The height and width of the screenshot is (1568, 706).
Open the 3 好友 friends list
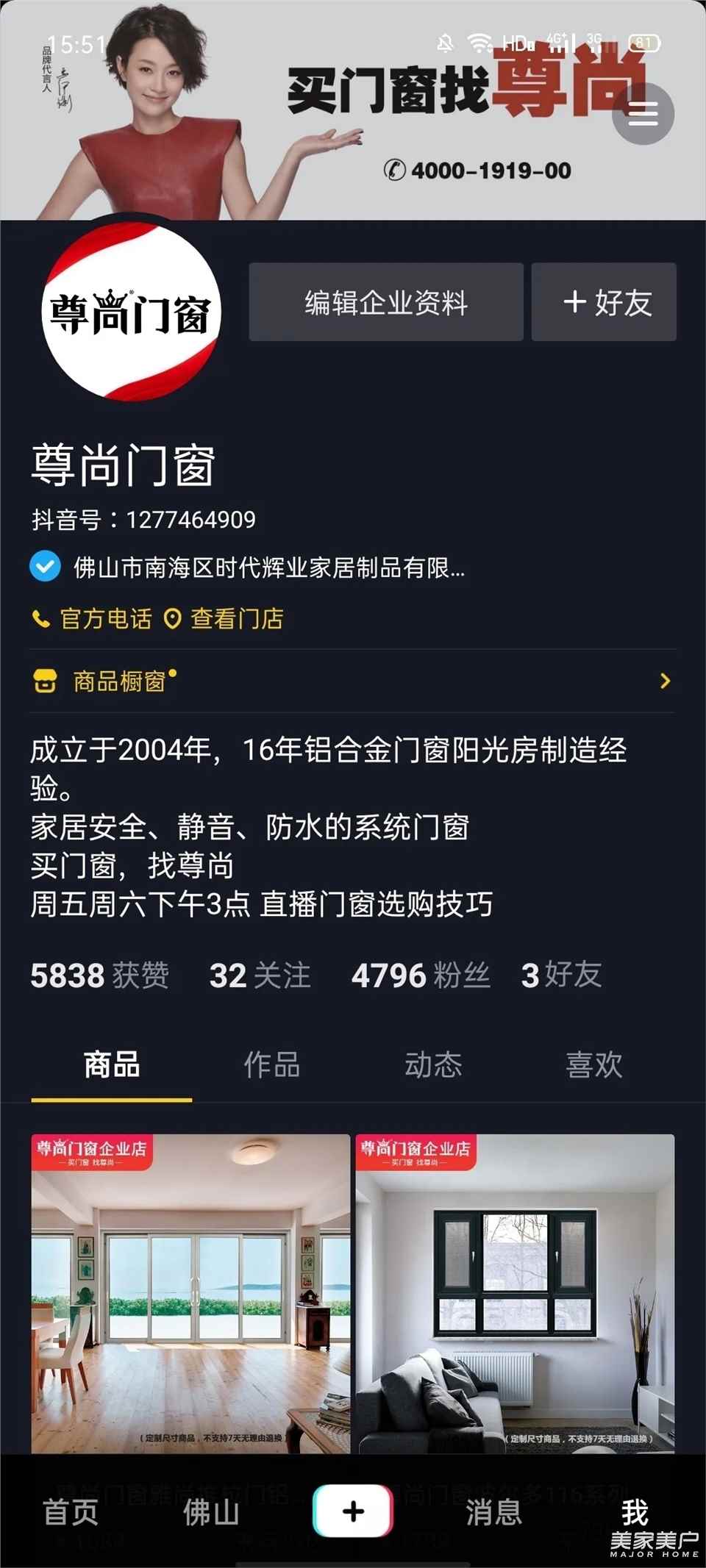561,975
